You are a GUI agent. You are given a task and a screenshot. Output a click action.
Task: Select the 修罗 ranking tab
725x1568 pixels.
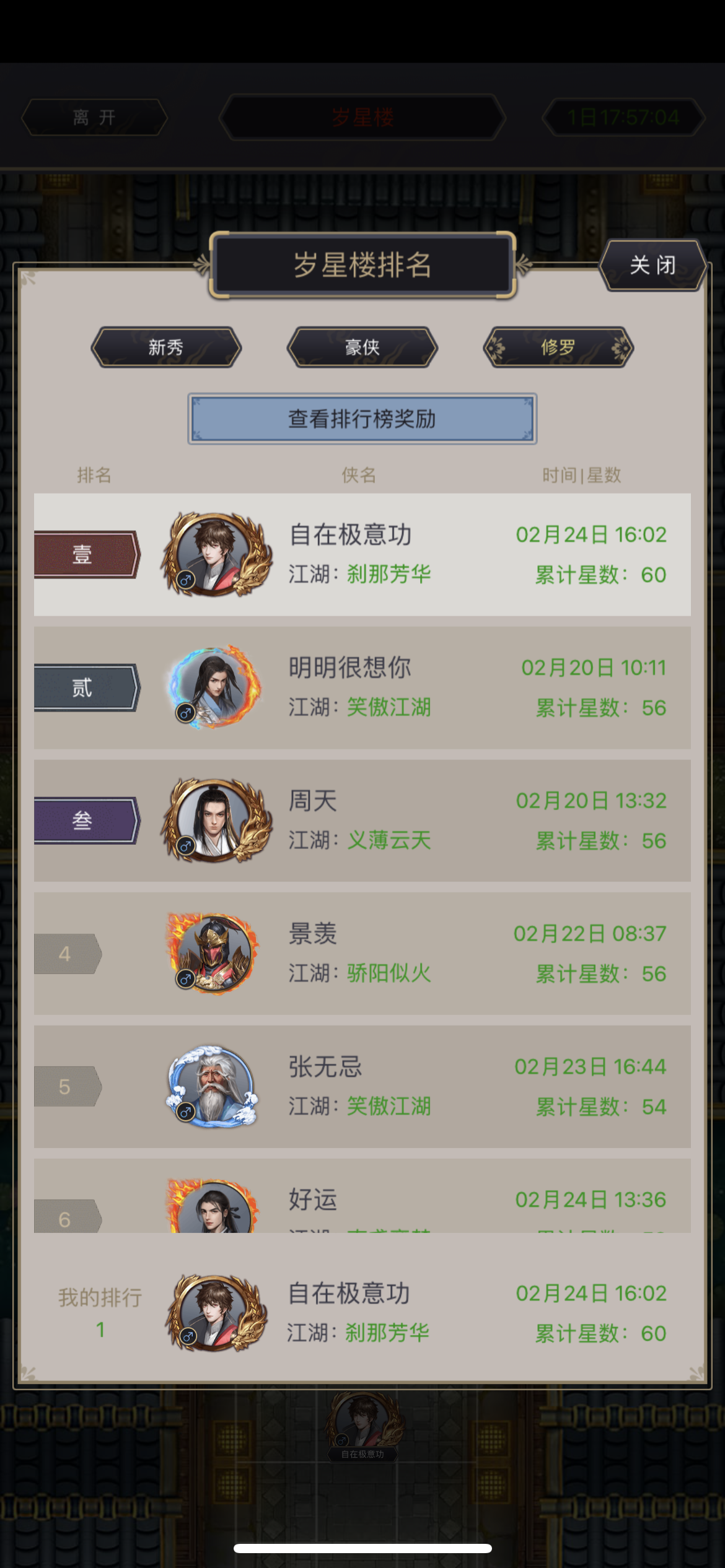point(558,347)
